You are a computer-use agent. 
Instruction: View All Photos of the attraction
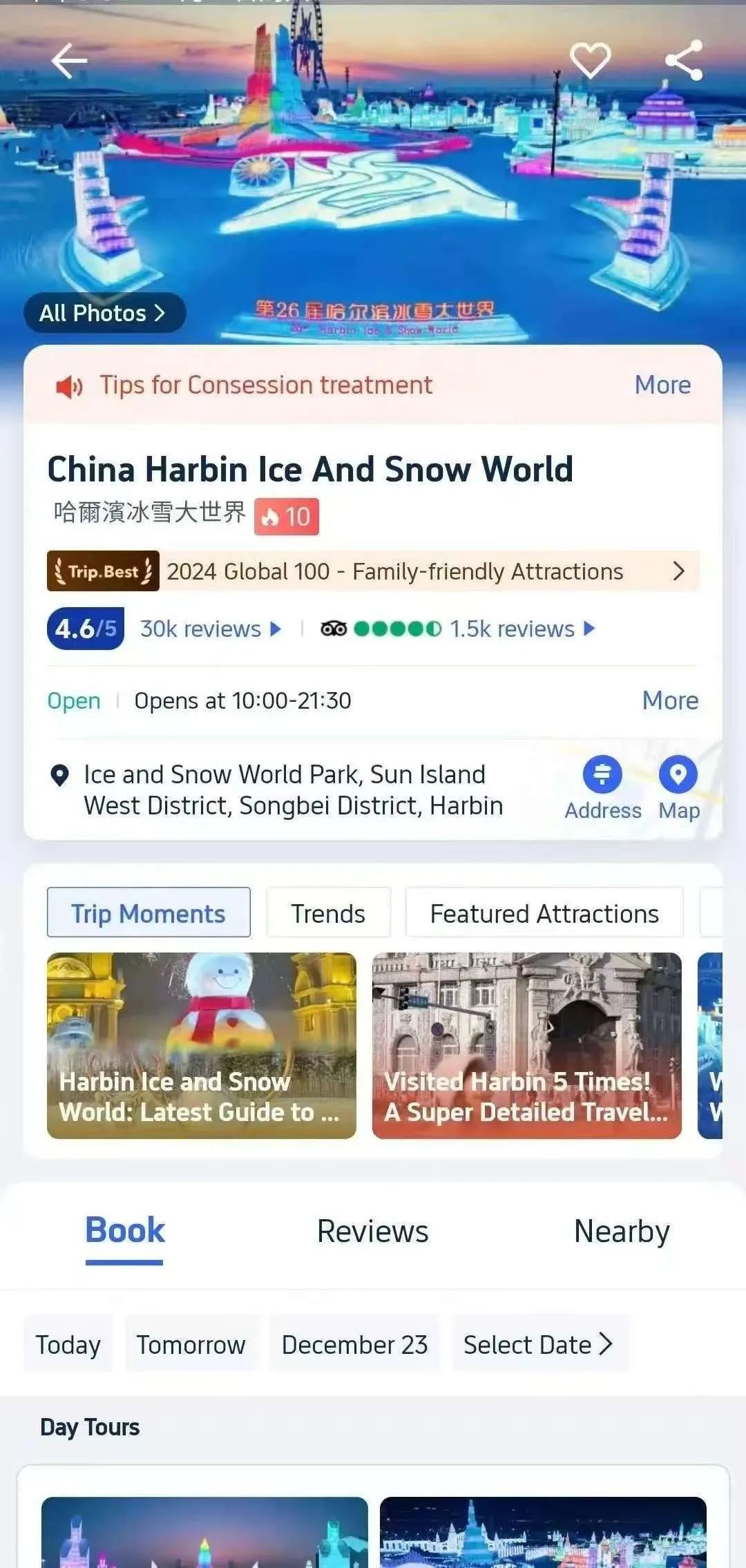(104, 312)
